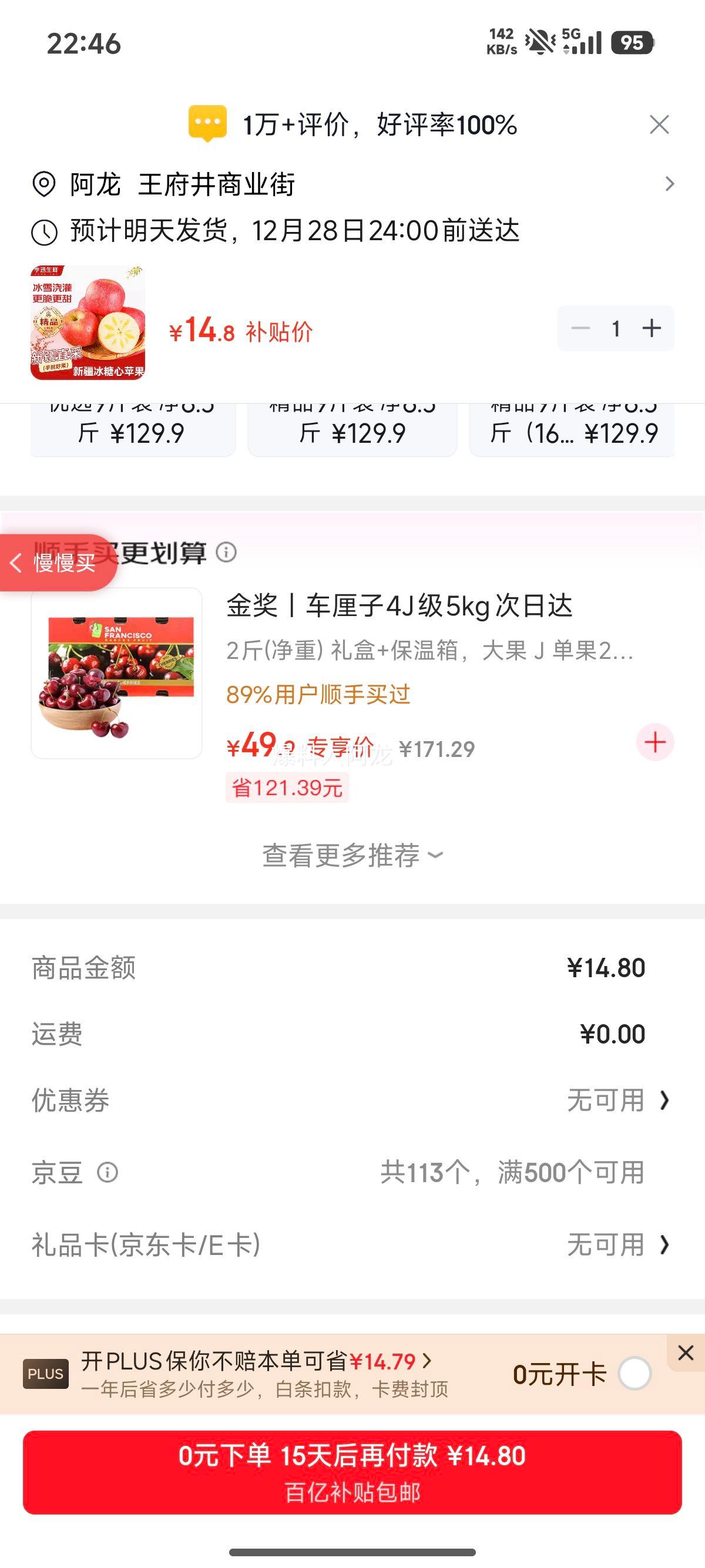Open the 优惠券 coupon row
This screenshot has height=1568, width=705.
(x=352, y=1100)
